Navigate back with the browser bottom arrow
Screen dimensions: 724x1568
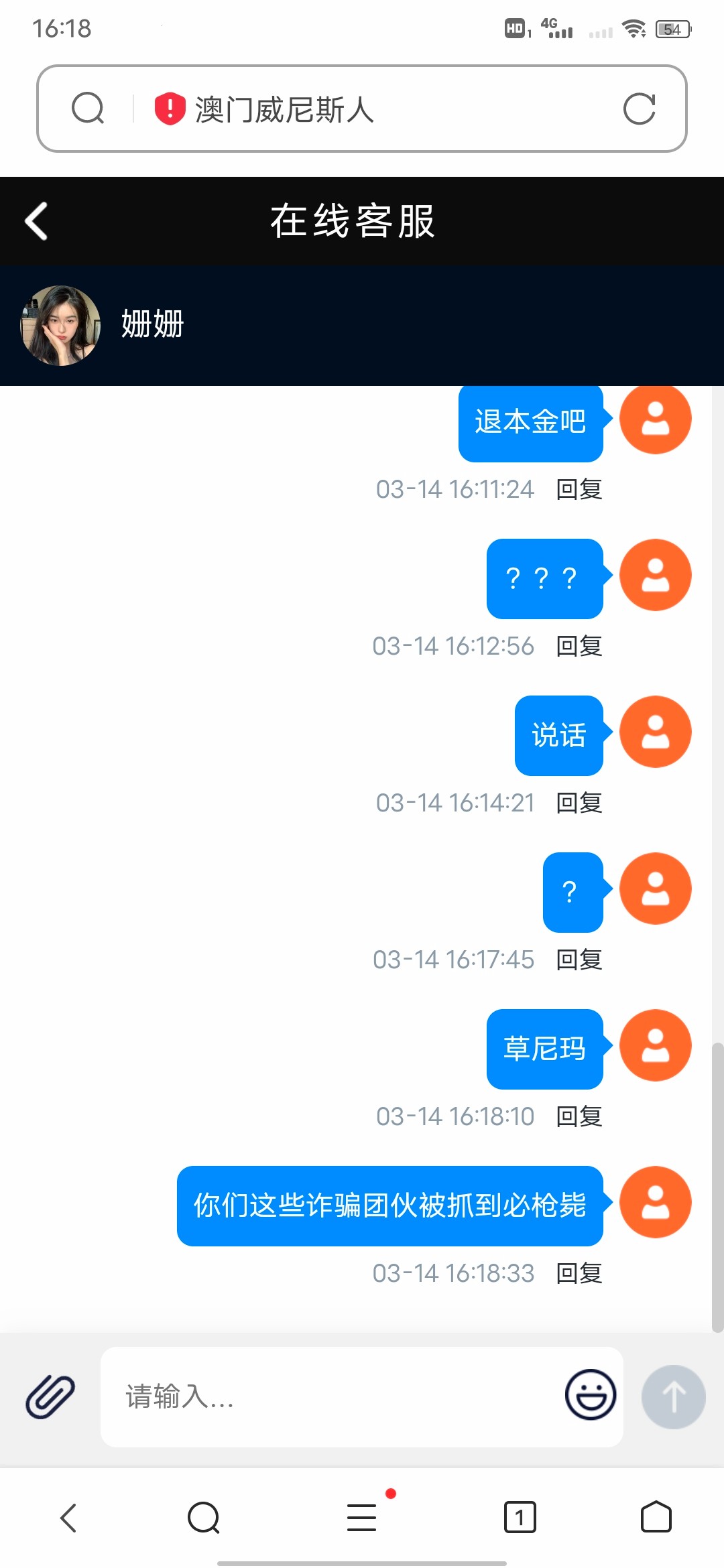point(68,1517)
